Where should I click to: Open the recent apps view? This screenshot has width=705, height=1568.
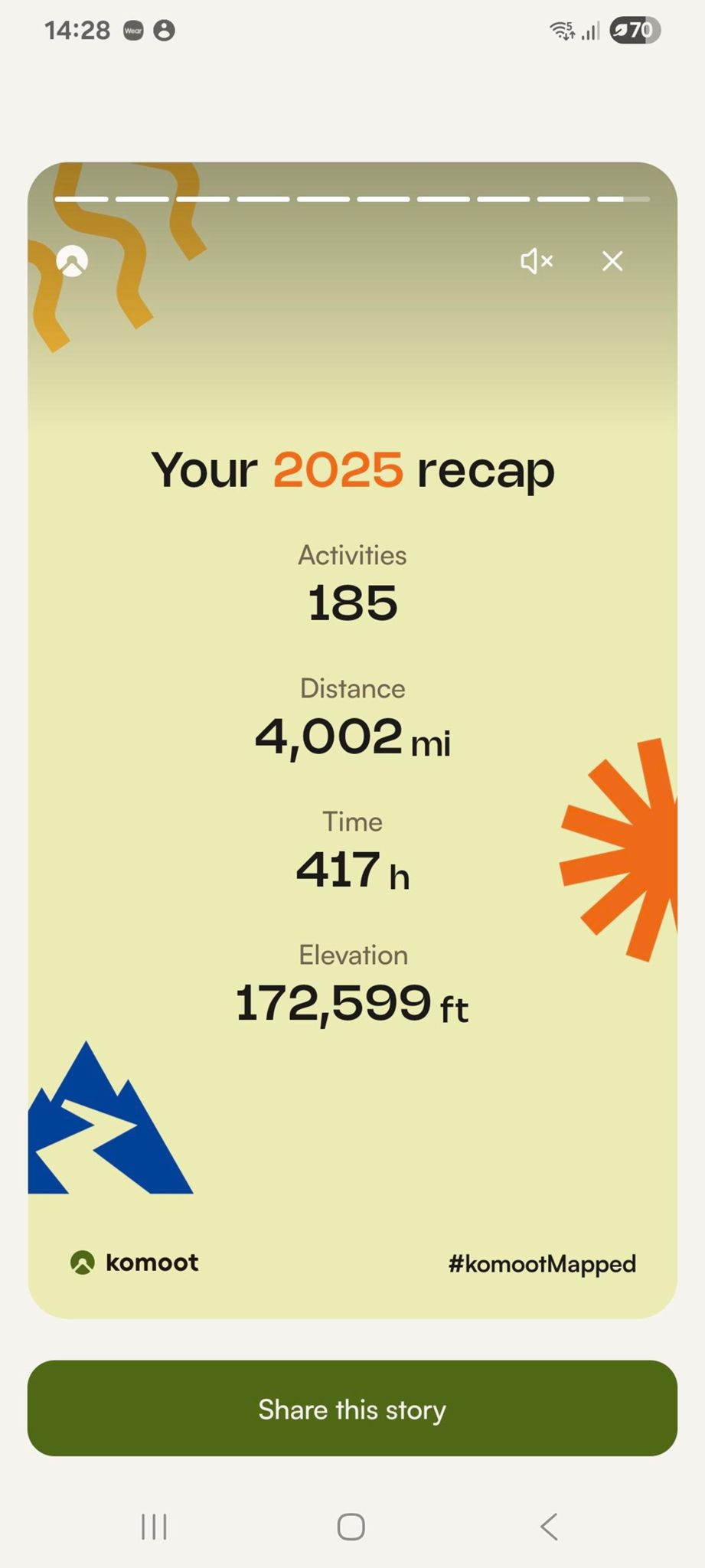(154, 1526)
